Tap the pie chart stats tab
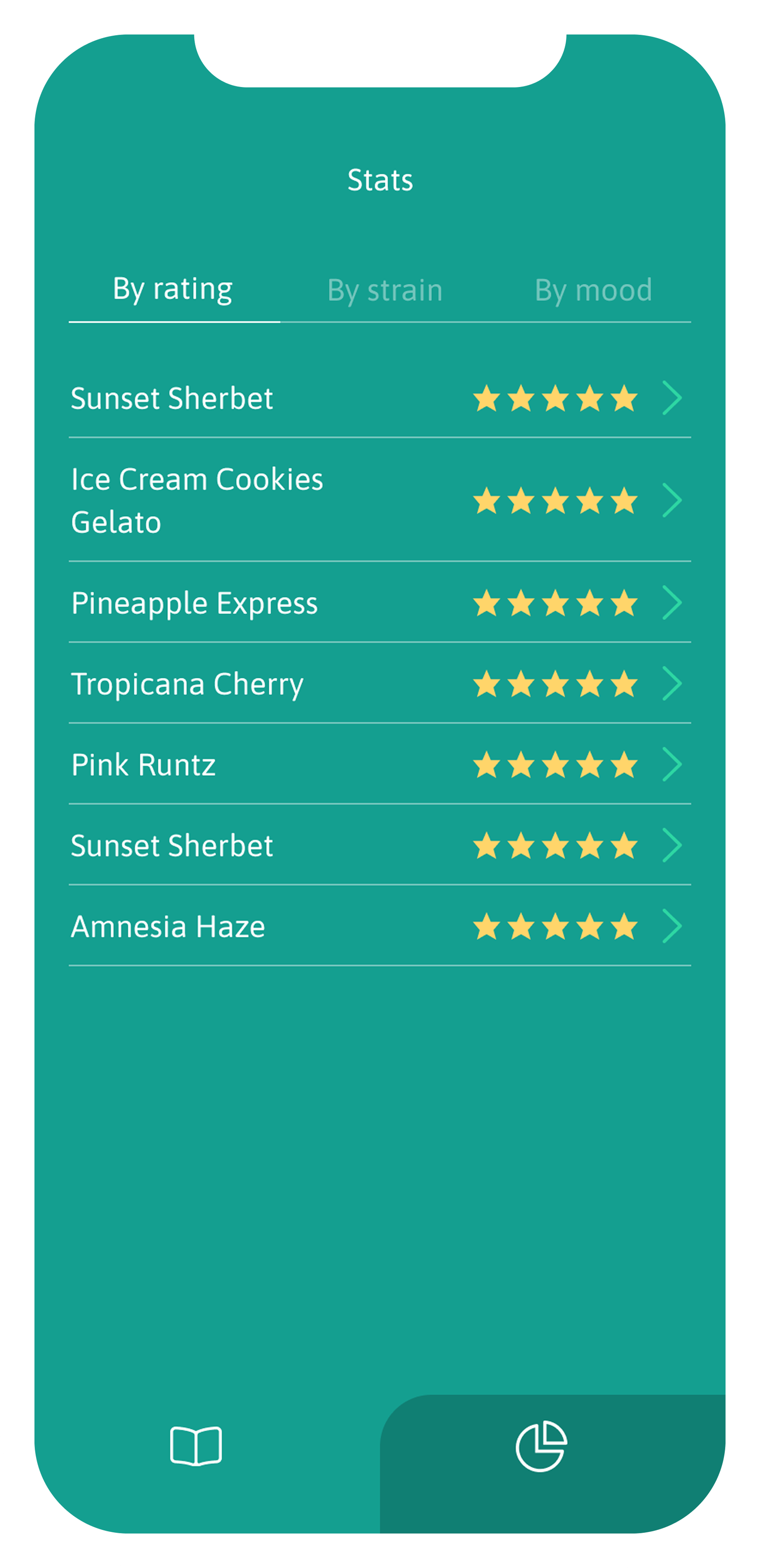Screen dimensions: 760x1568 click(x=541, y=1446)
